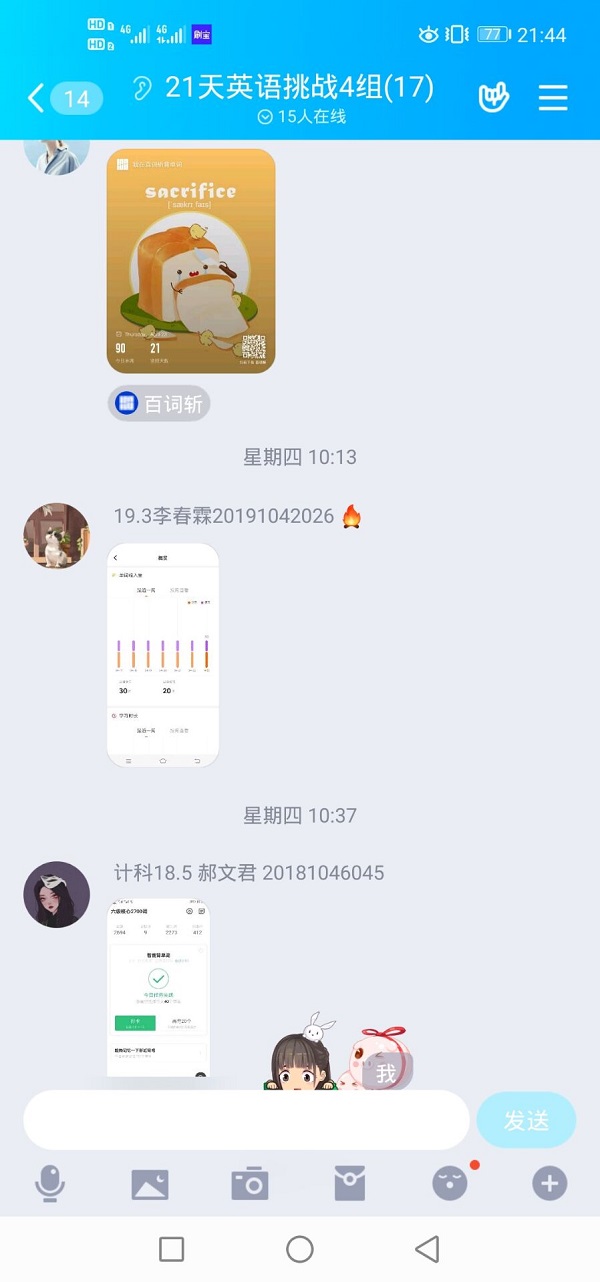
Task: Start a voice message with microphone
Action: point(50,1185)
